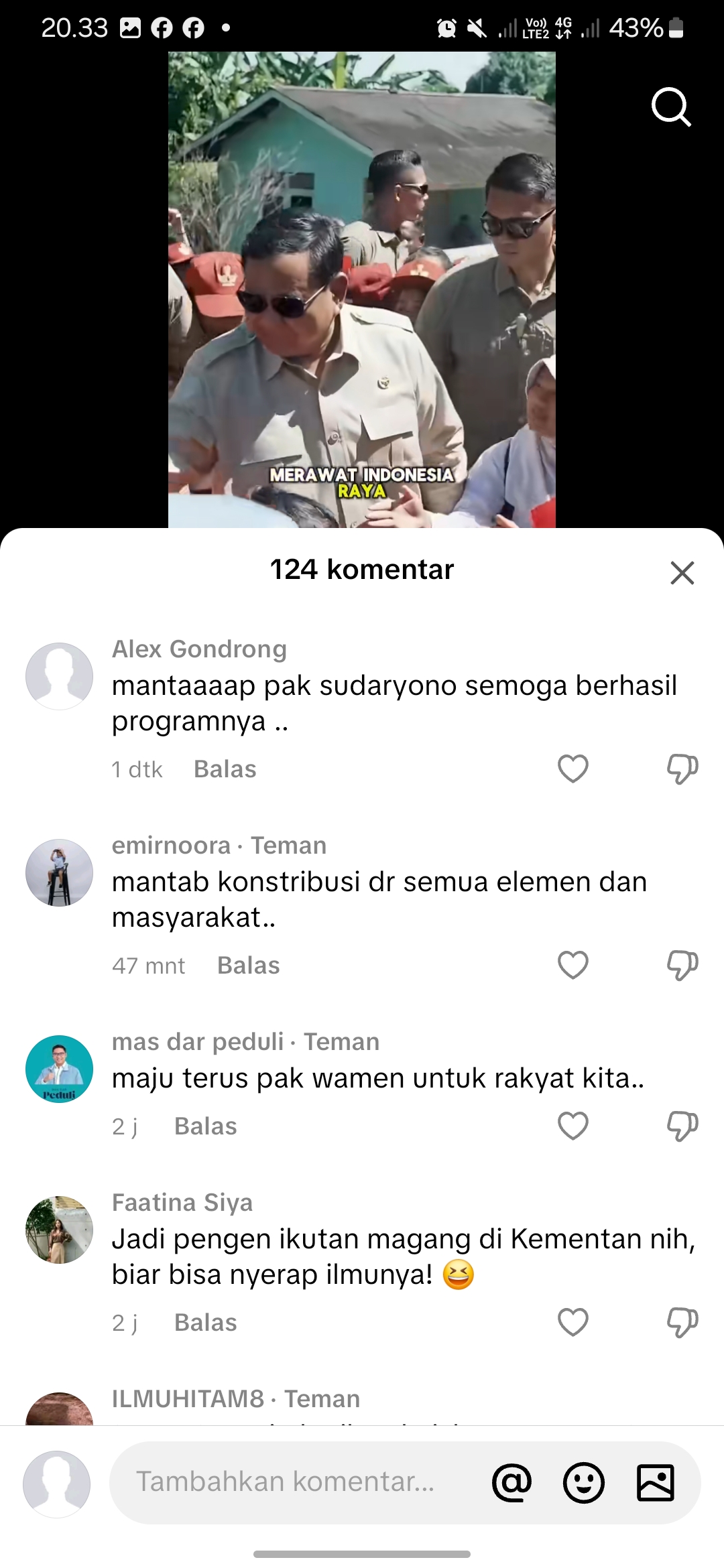The image size is (724, 1568).
Task: Like Faatina Siya's comment
Action: point(573,1322)
